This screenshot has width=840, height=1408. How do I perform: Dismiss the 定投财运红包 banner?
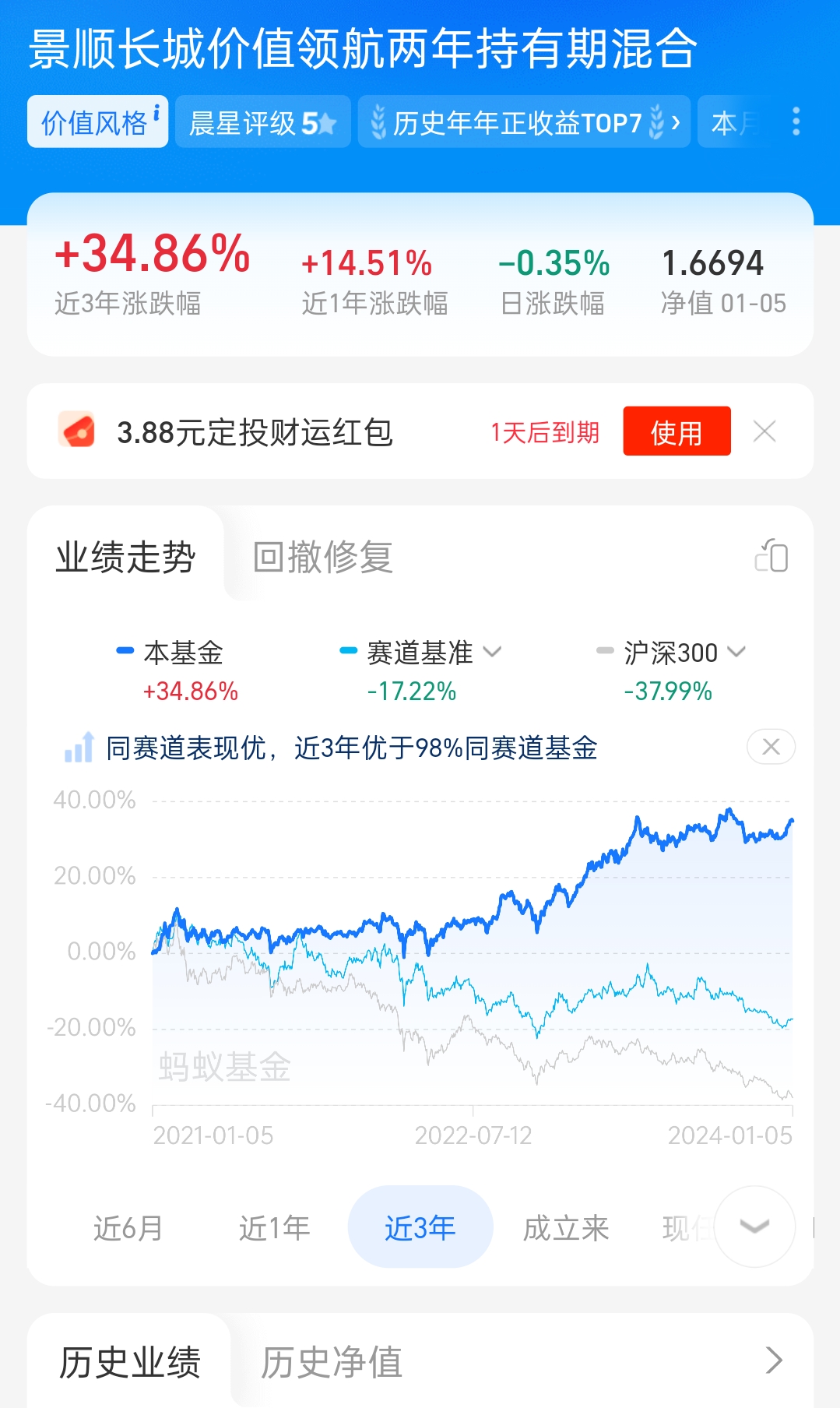764,431
